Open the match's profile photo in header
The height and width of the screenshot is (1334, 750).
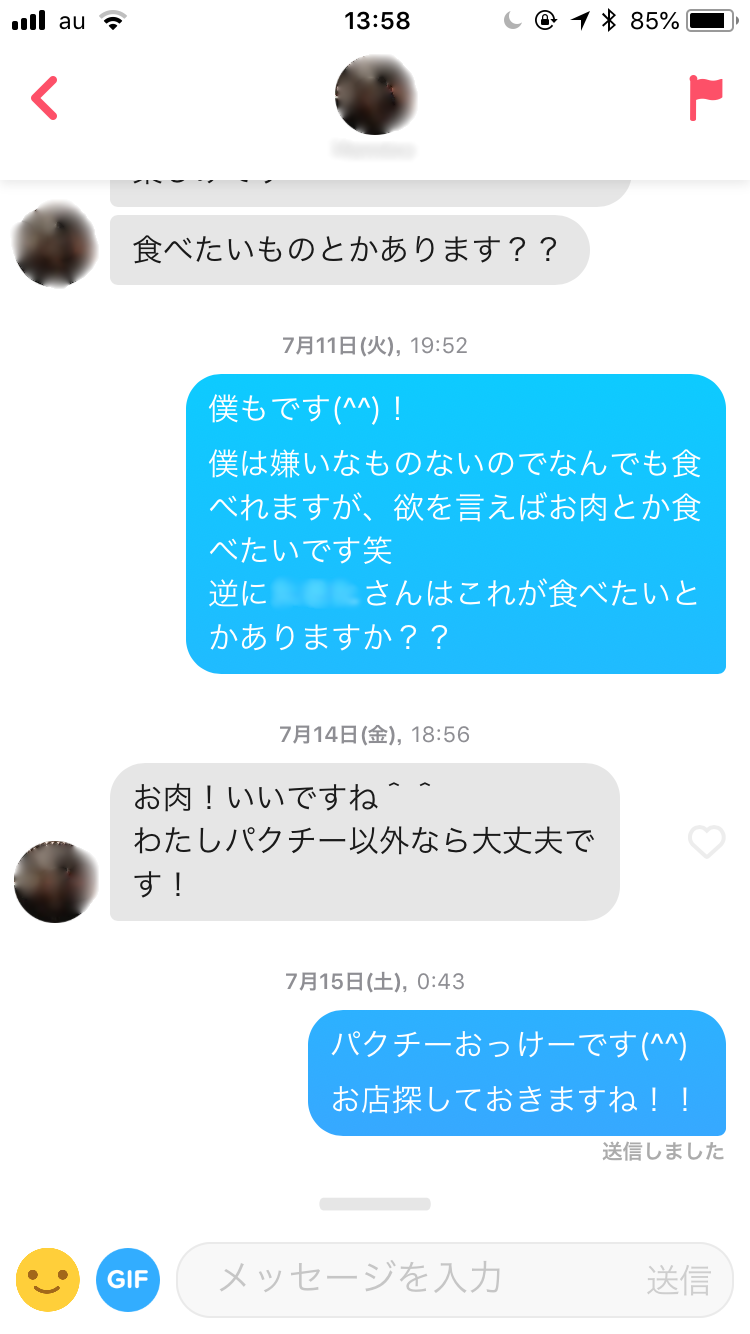[x=375, y=96]
